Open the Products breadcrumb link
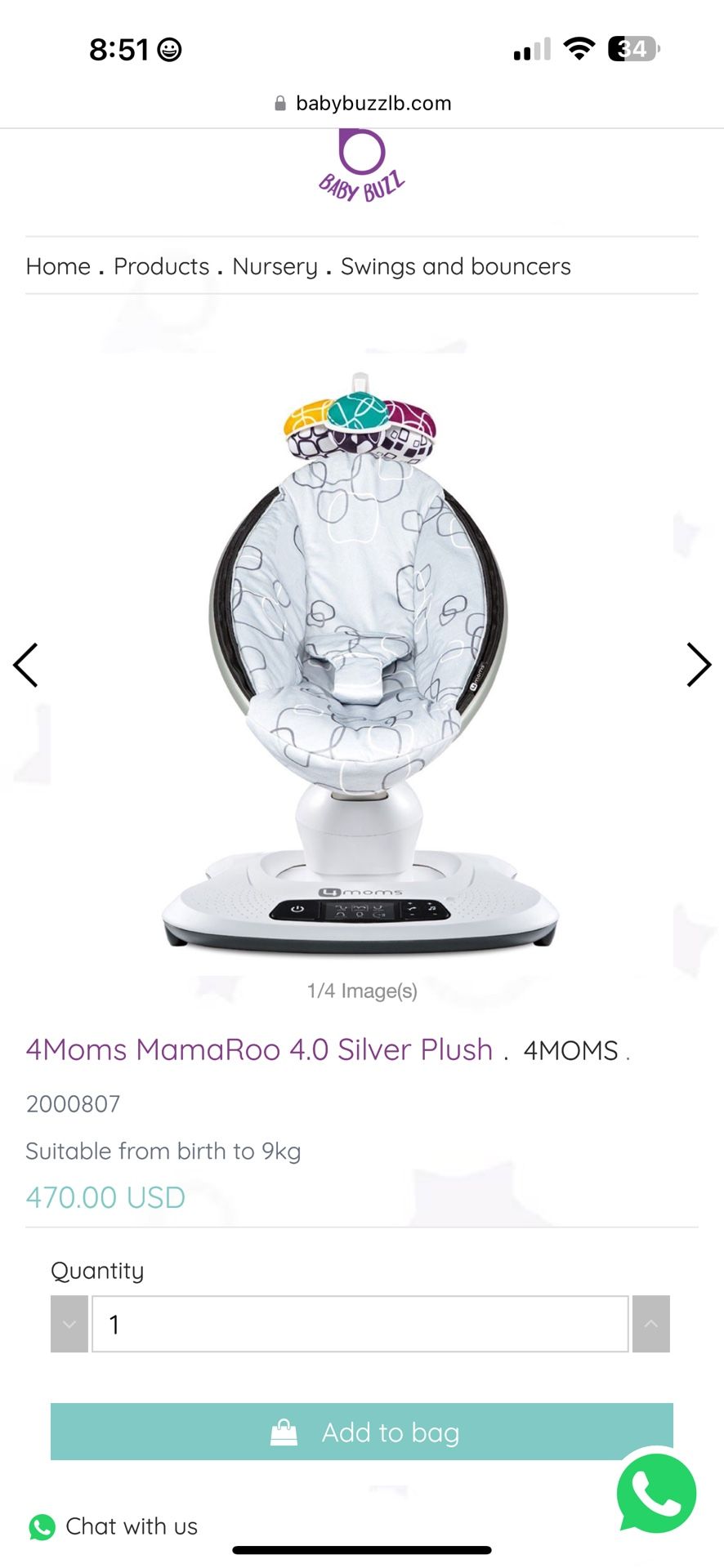 pos(161,266)
